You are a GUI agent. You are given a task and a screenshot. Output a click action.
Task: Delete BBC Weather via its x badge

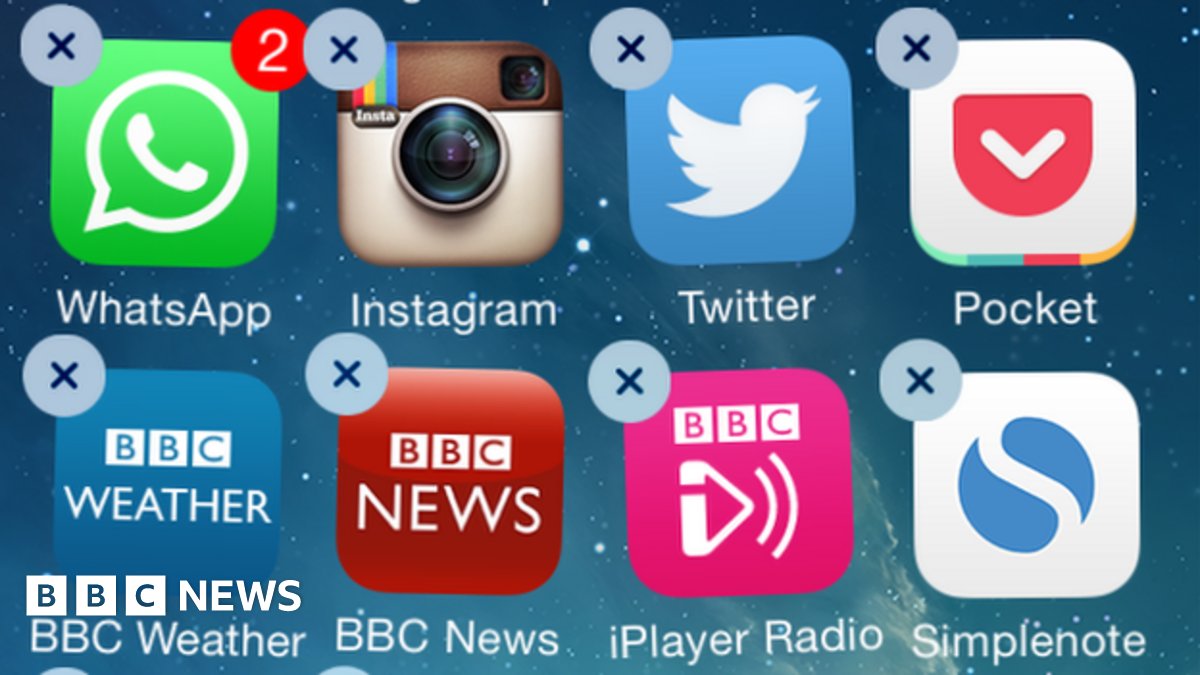coord(63,376)
